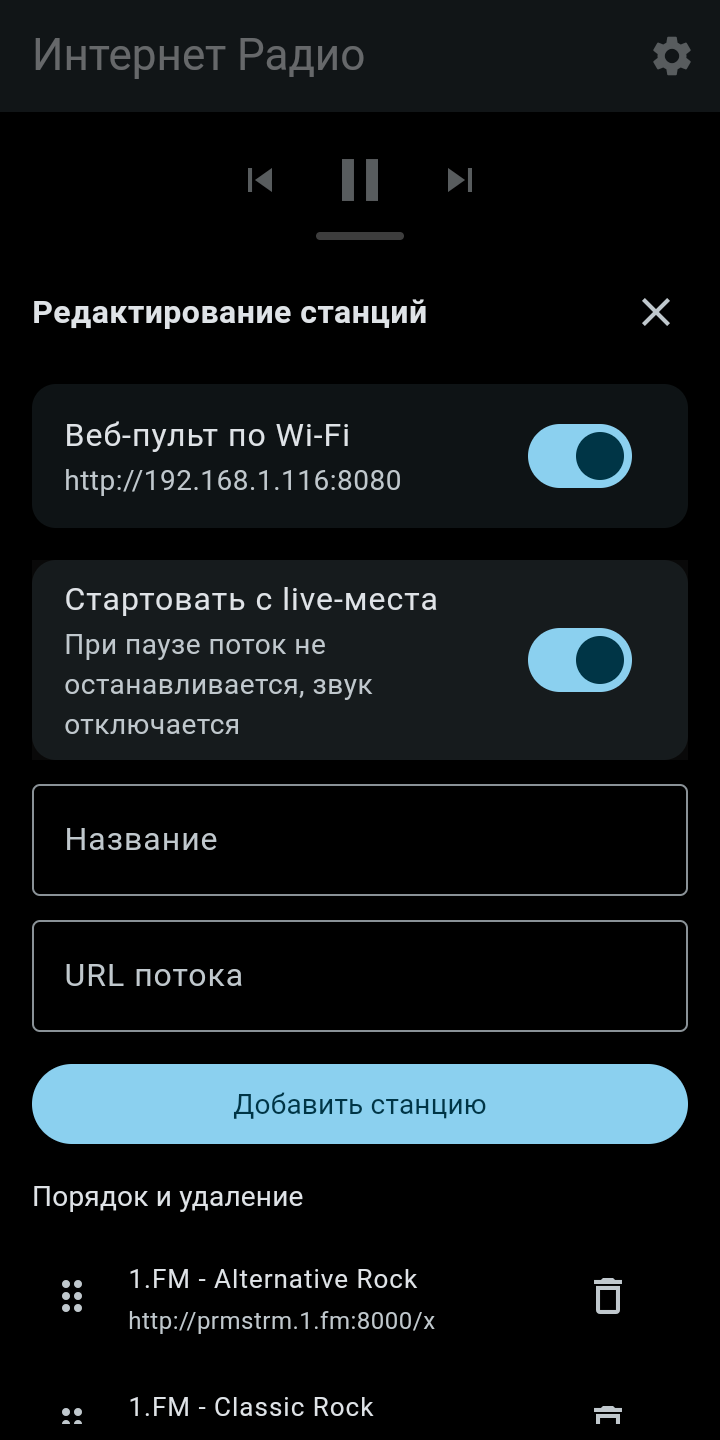
Task: Select the Порядок и удаление section heading
Action: pyautogui.click(x=168, y=1196)
